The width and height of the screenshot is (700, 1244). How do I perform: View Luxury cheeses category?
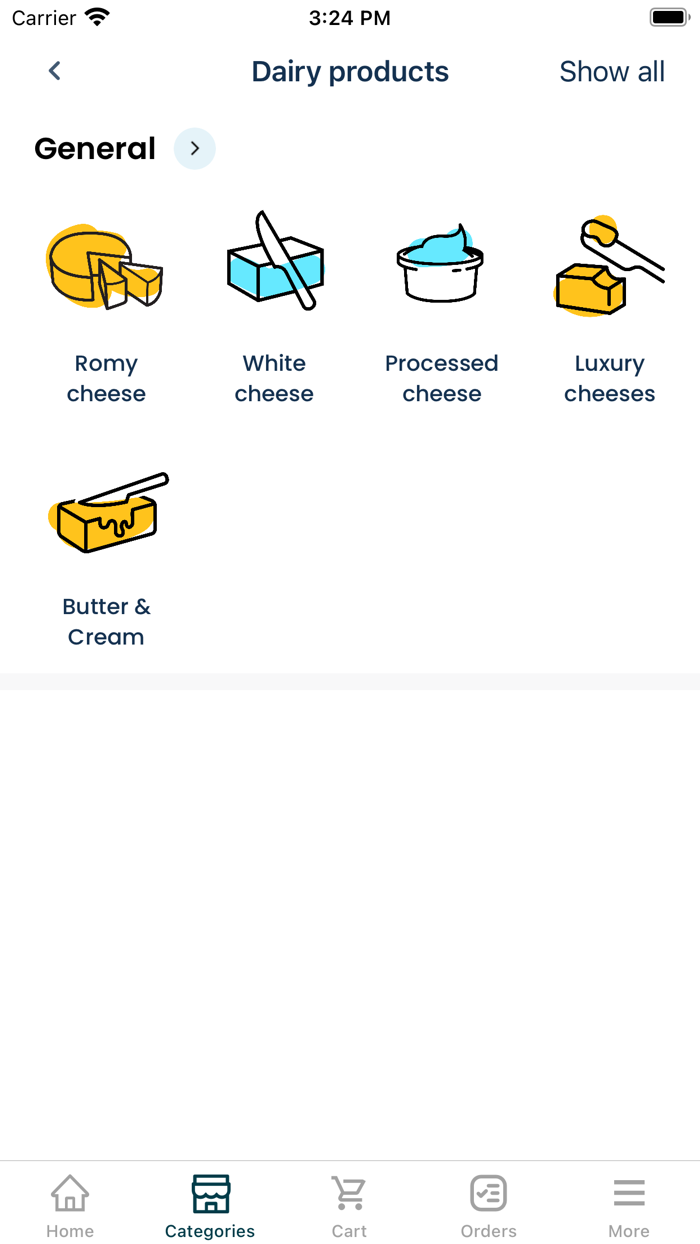click(609, 310)
